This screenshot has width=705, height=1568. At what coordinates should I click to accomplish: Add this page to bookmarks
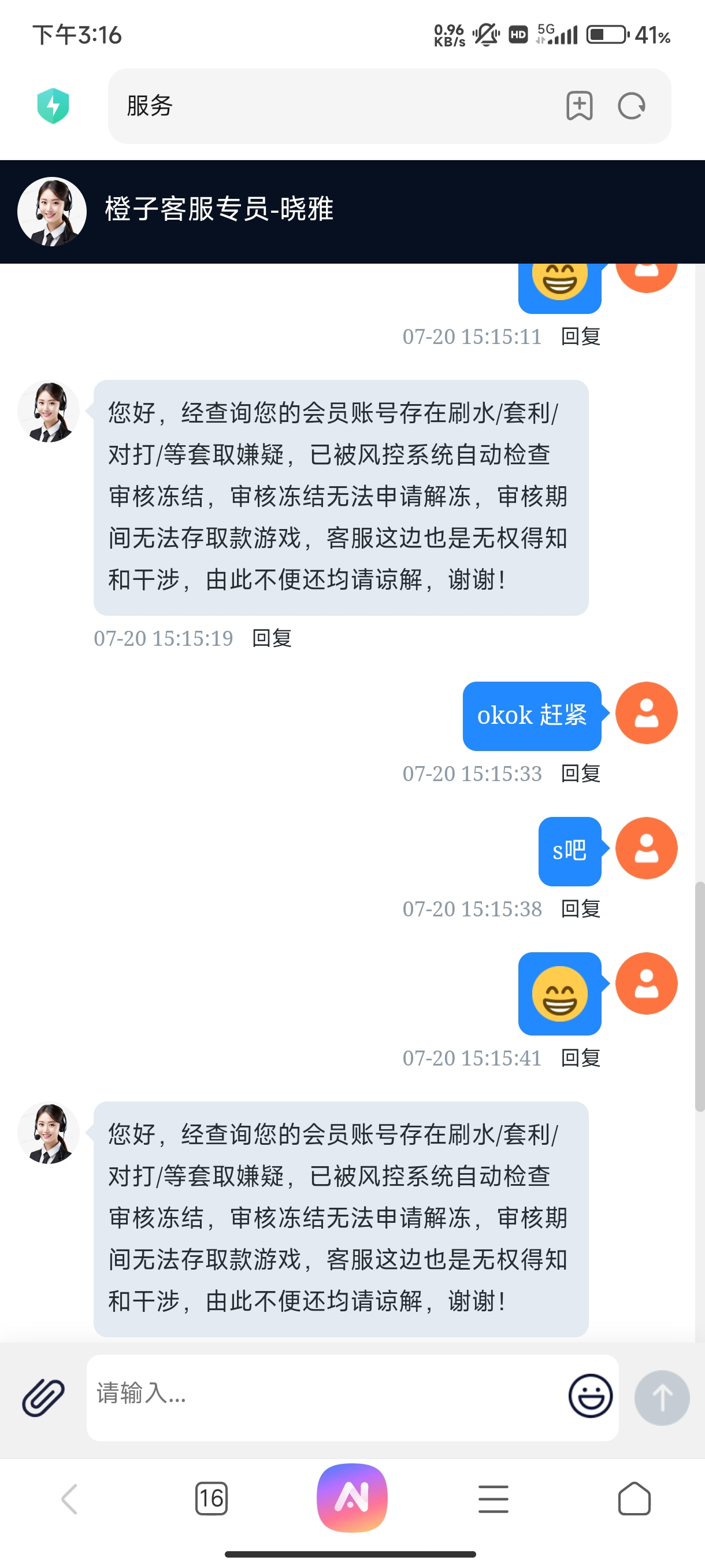tap(579, 106)
